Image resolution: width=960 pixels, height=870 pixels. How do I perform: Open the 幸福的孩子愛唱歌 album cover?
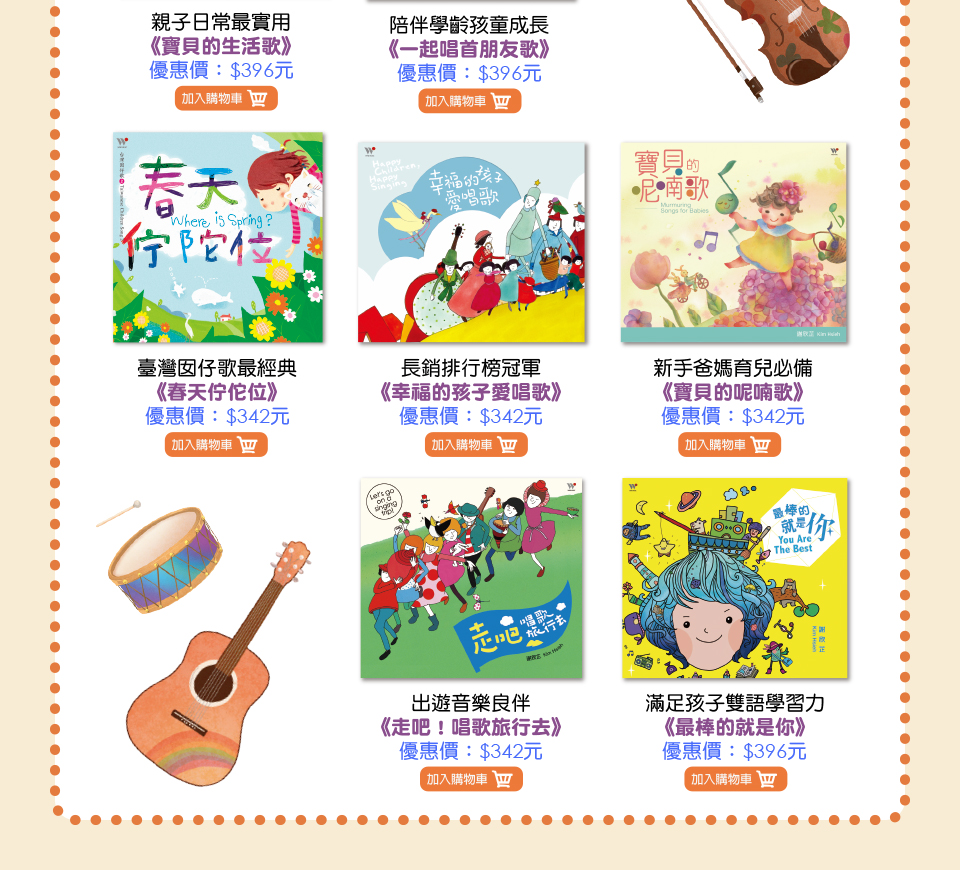pos(471,242)
